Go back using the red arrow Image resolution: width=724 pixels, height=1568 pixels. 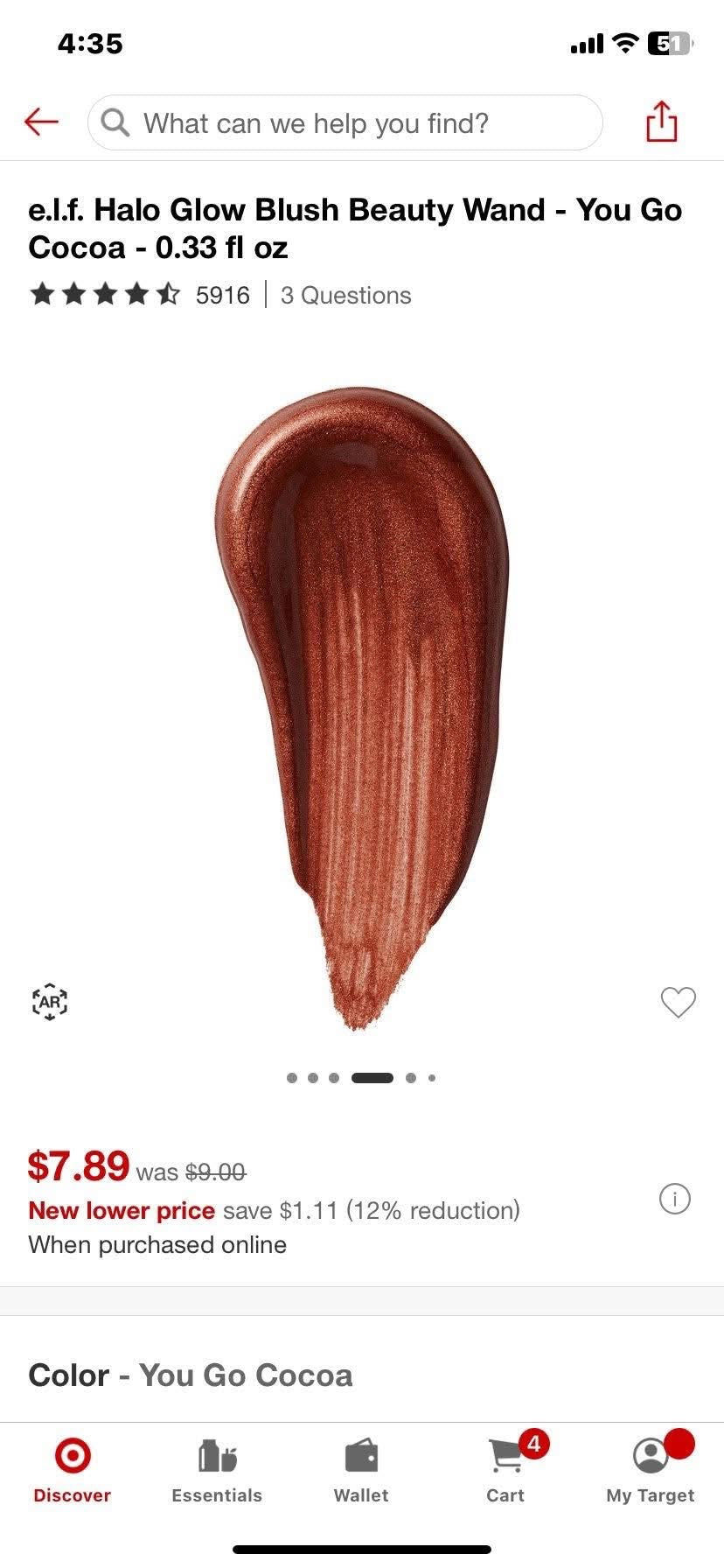41,122
